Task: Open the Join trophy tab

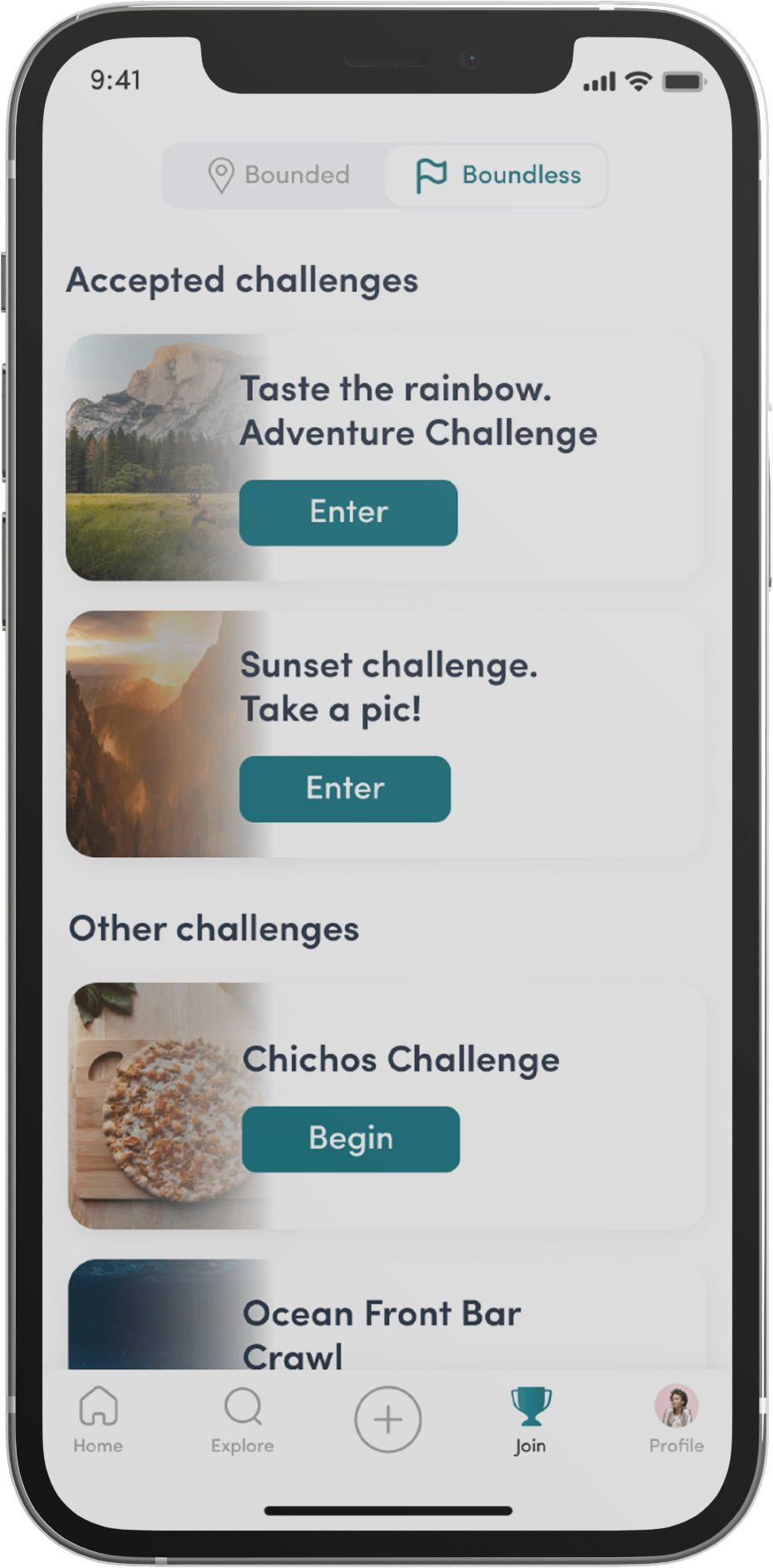Action: (530, 1420)
